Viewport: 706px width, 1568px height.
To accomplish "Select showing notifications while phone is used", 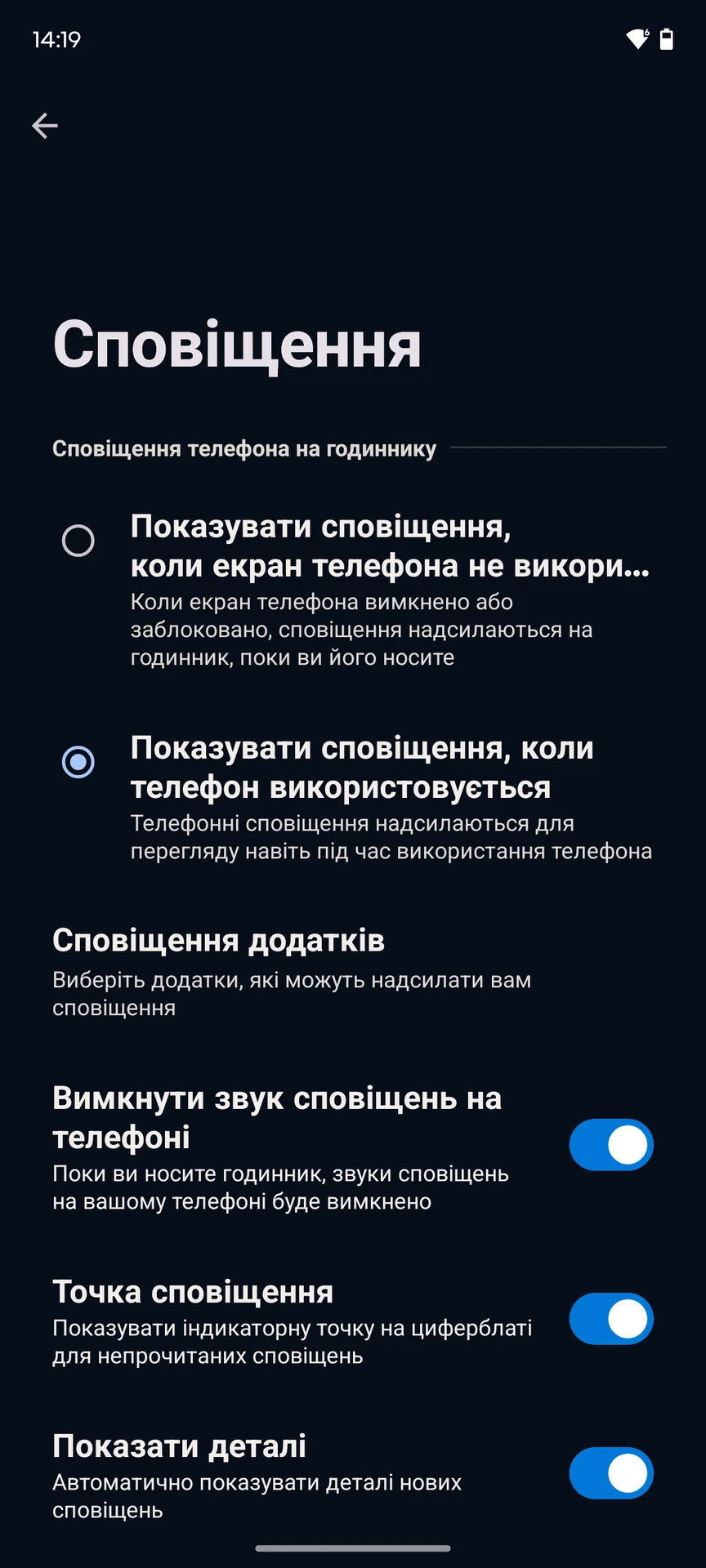I will [x=78, y=762].
